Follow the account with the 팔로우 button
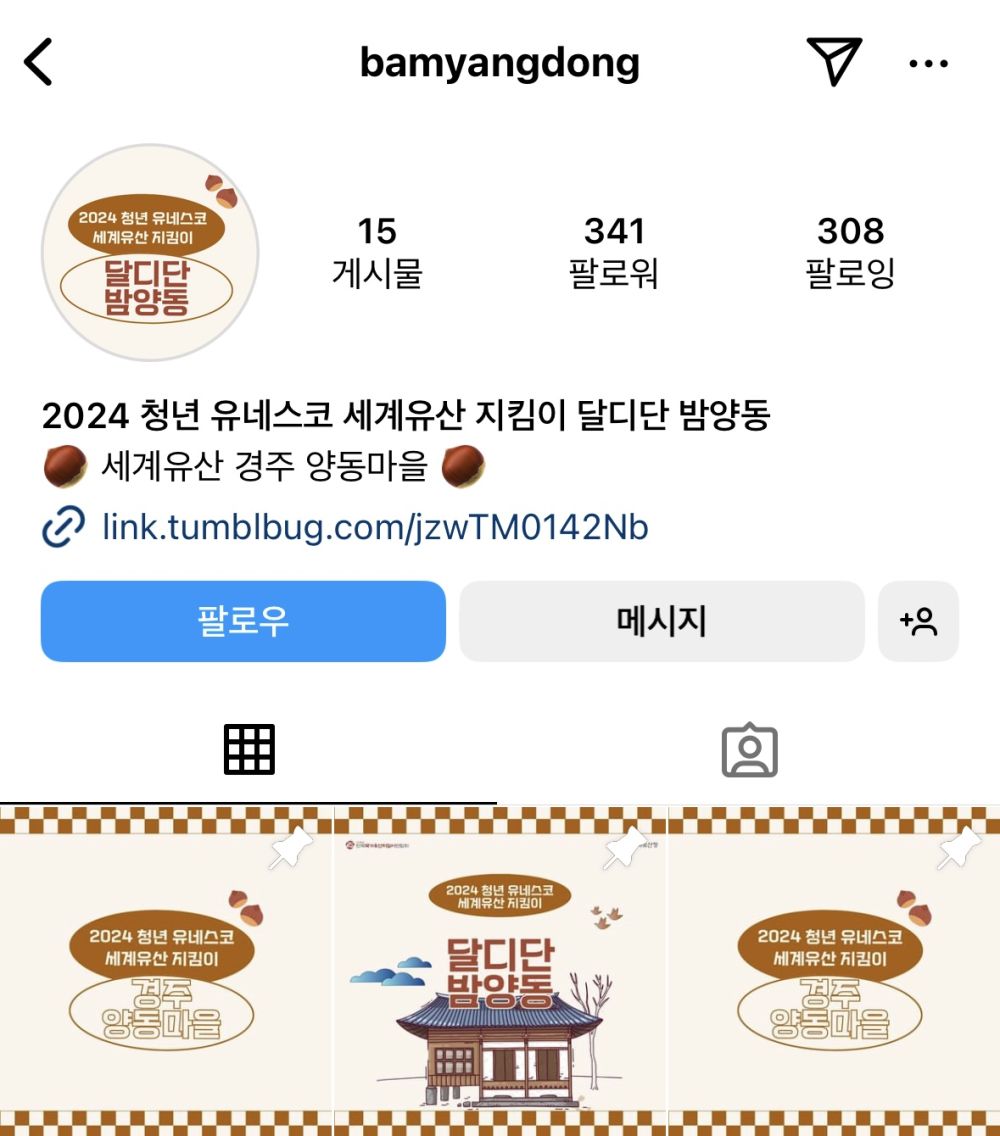 (x=243, y=621)
